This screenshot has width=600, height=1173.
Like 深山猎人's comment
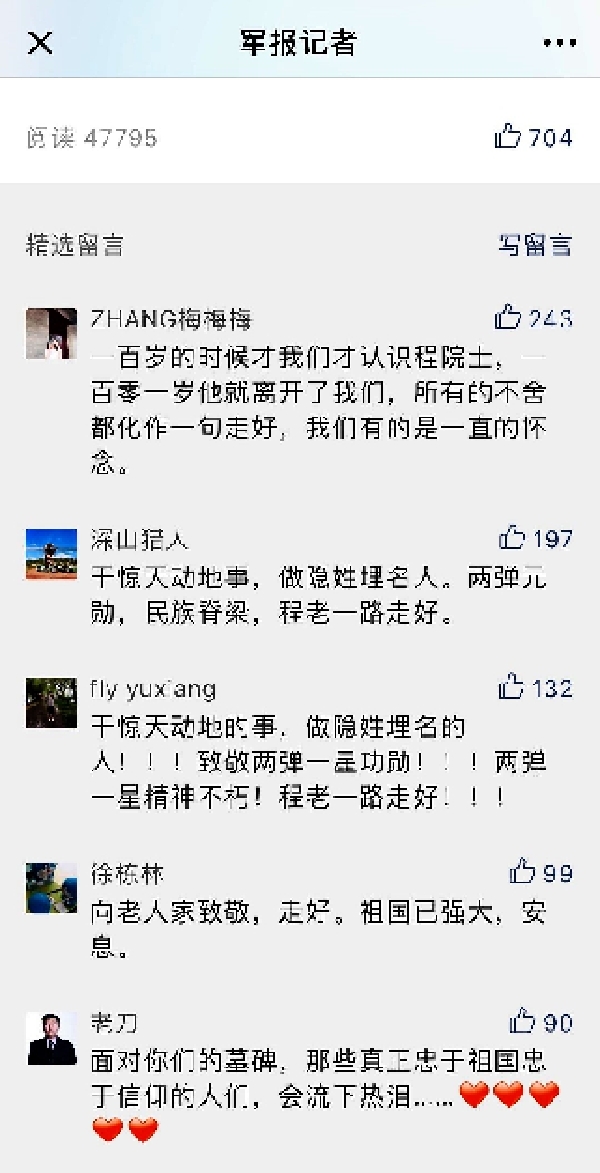512,538
